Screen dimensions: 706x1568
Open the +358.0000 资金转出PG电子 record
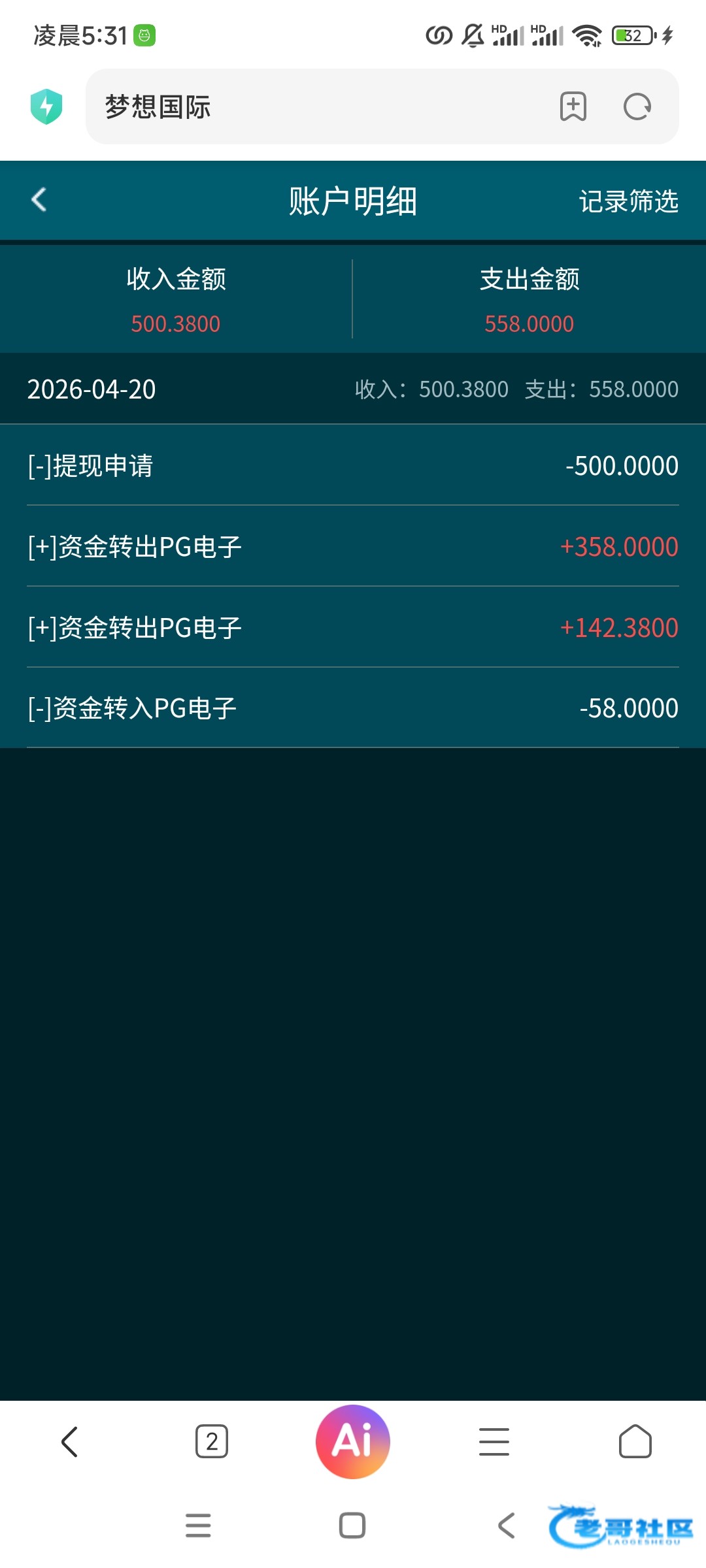(x=353, y=547)
